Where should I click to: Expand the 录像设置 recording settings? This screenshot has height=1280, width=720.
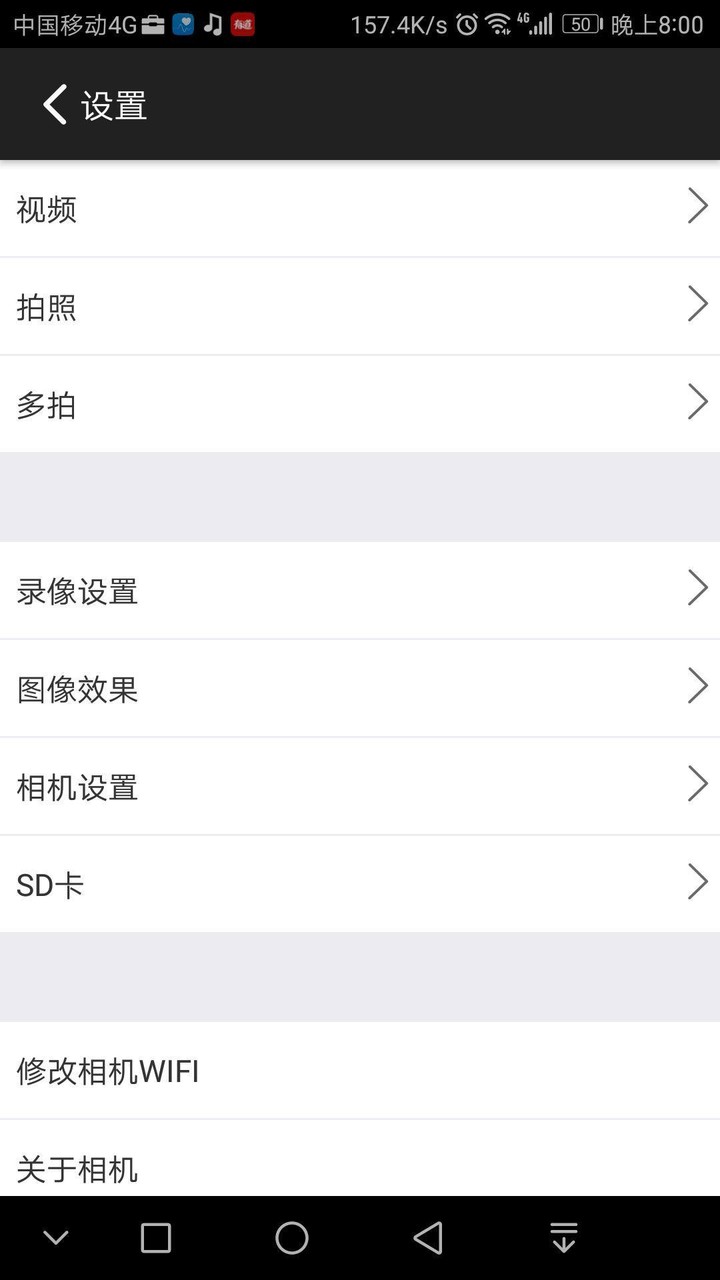tap(360, 591)
